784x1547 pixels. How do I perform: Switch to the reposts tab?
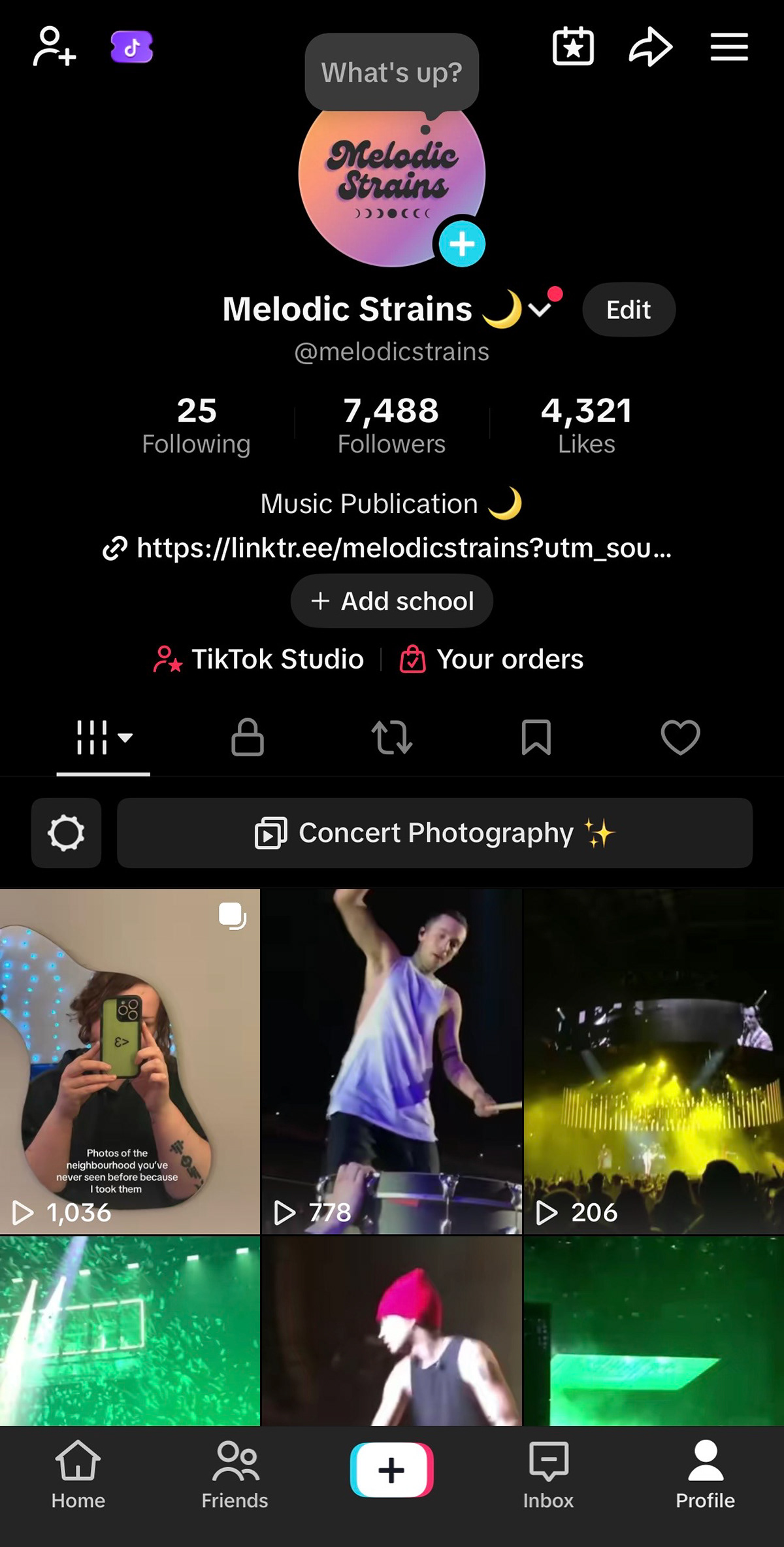pos(392,738)
